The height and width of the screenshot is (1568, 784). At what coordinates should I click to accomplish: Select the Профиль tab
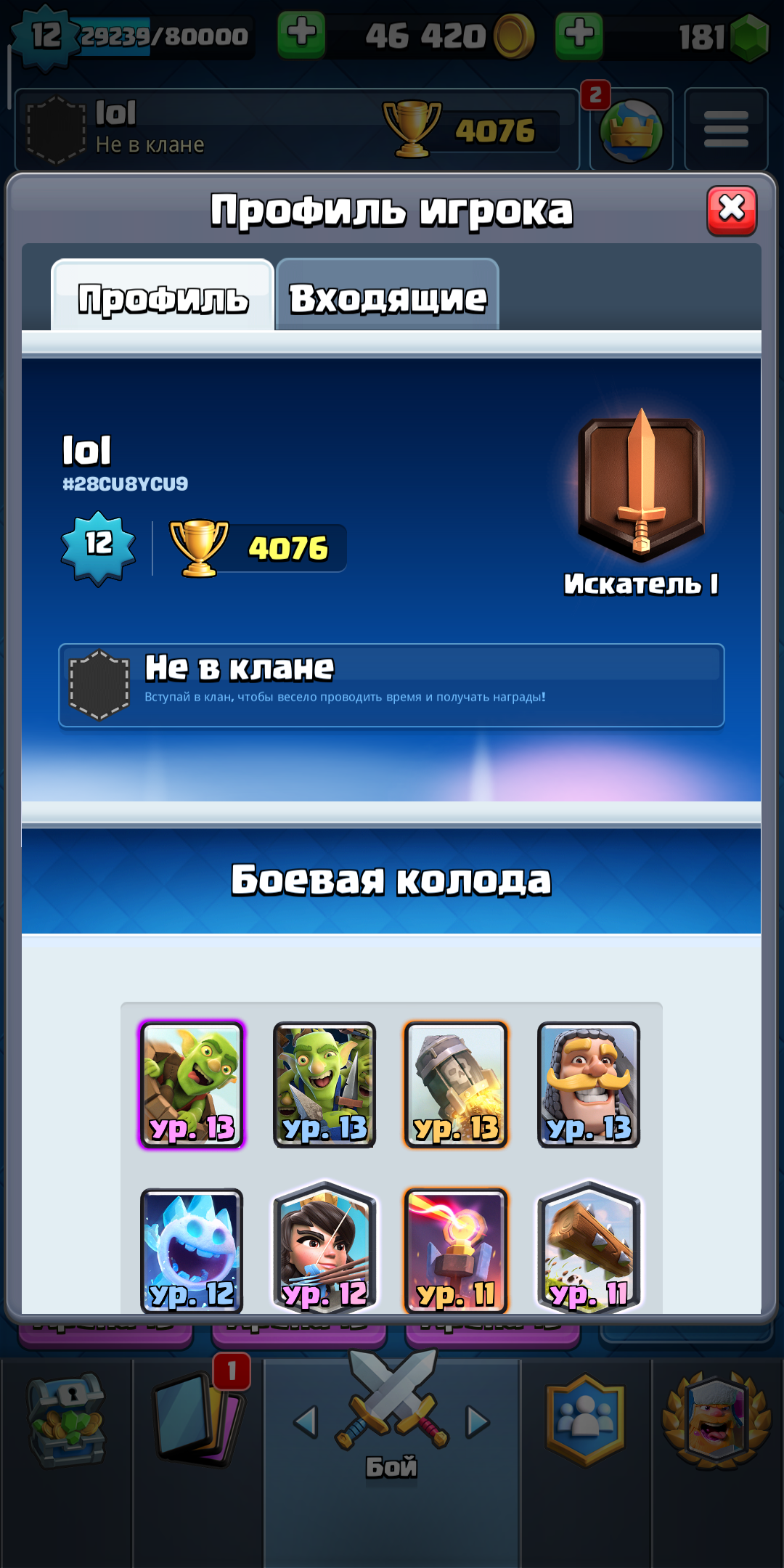[x=163, y=295]
